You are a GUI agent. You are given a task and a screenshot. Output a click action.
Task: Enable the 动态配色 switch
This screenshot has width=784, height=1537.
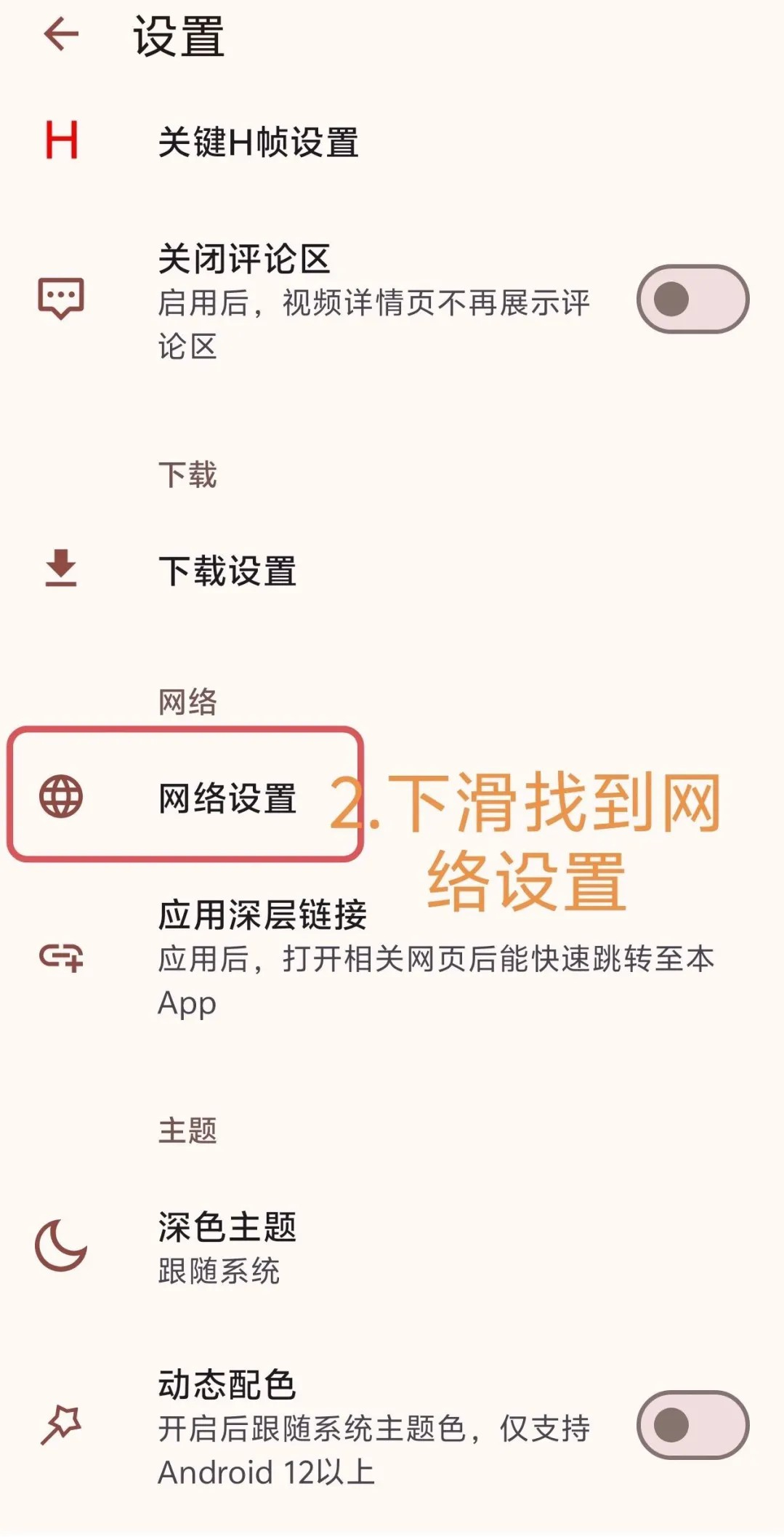point(692,1425)
